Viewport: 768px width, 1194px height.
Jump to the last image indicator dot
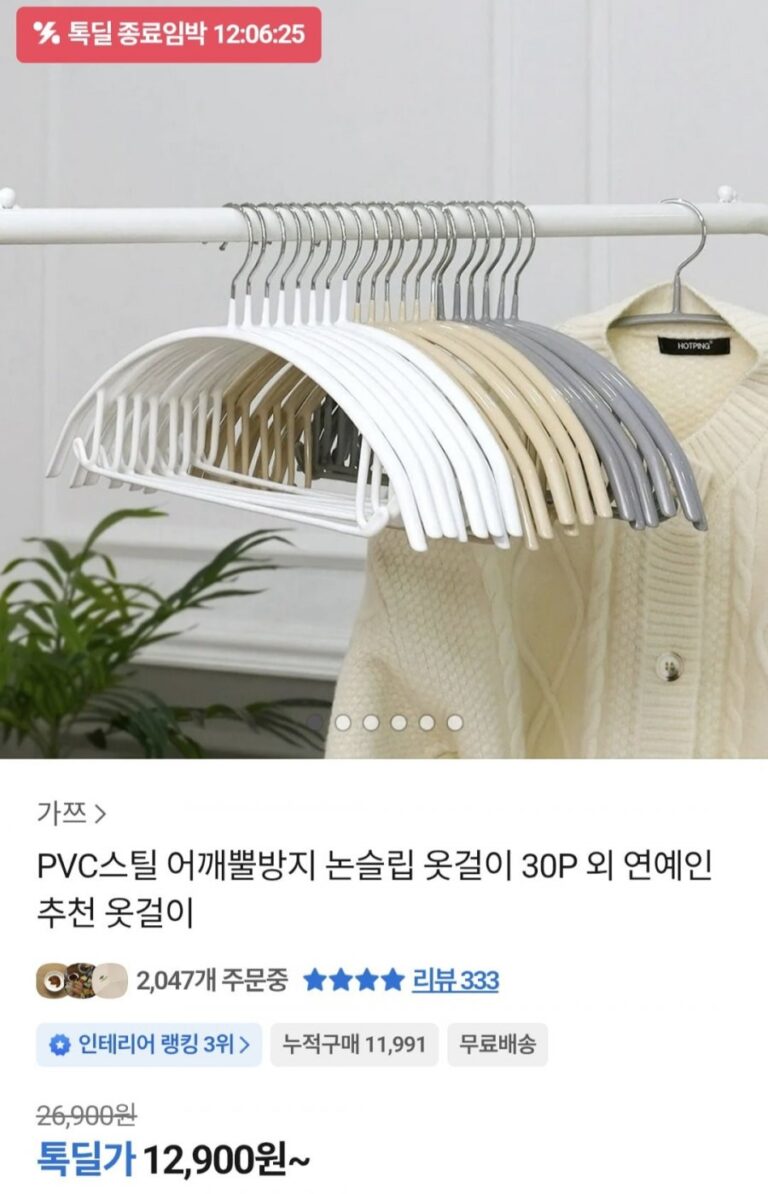click(x=455, y=722)
